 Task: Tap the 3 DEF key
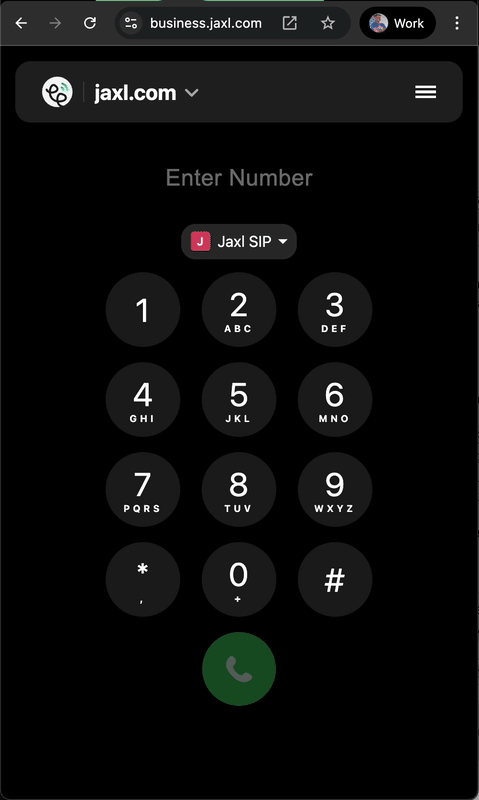click(x=335, y=310)
